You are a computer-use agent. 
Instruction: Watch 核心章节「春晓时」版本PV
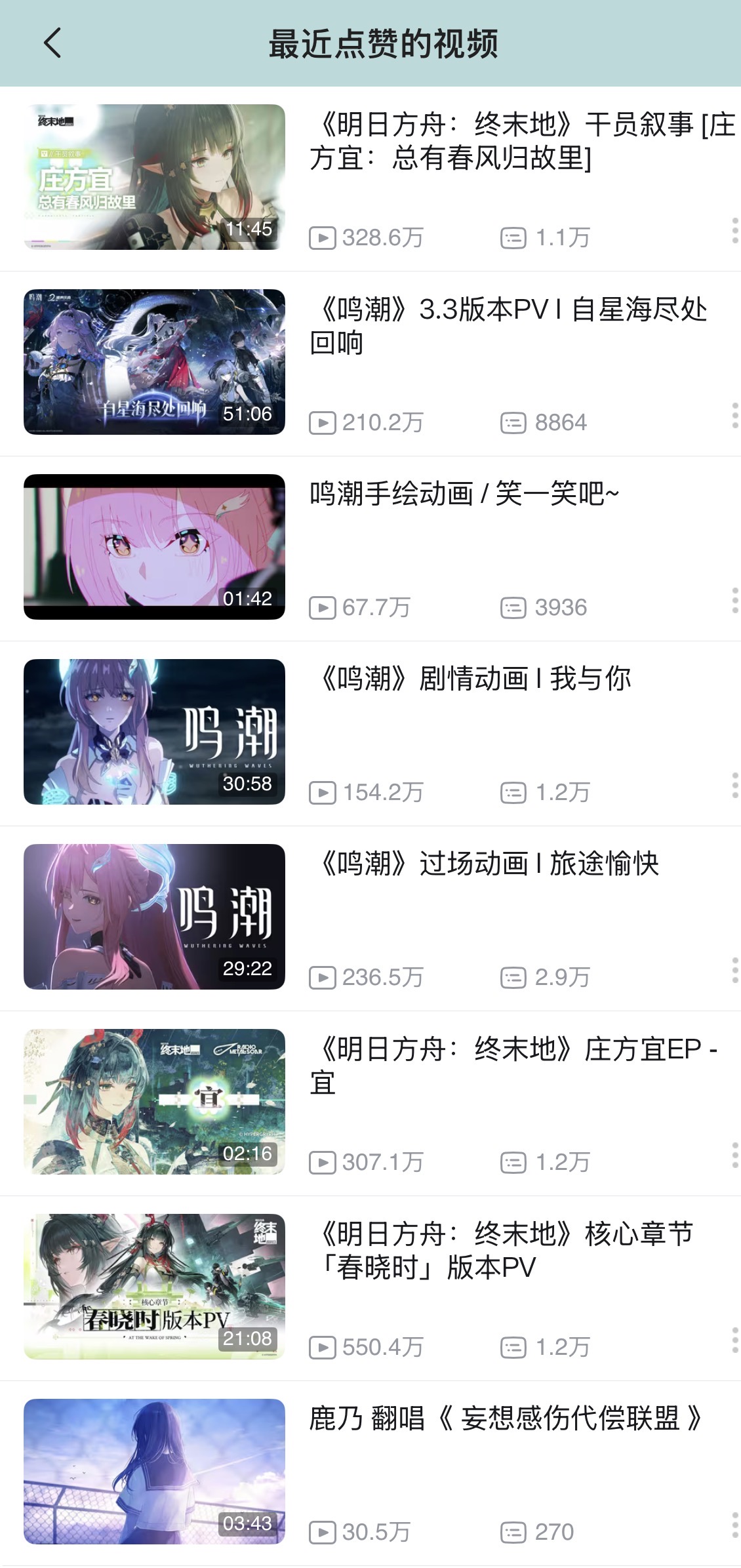155,1287
